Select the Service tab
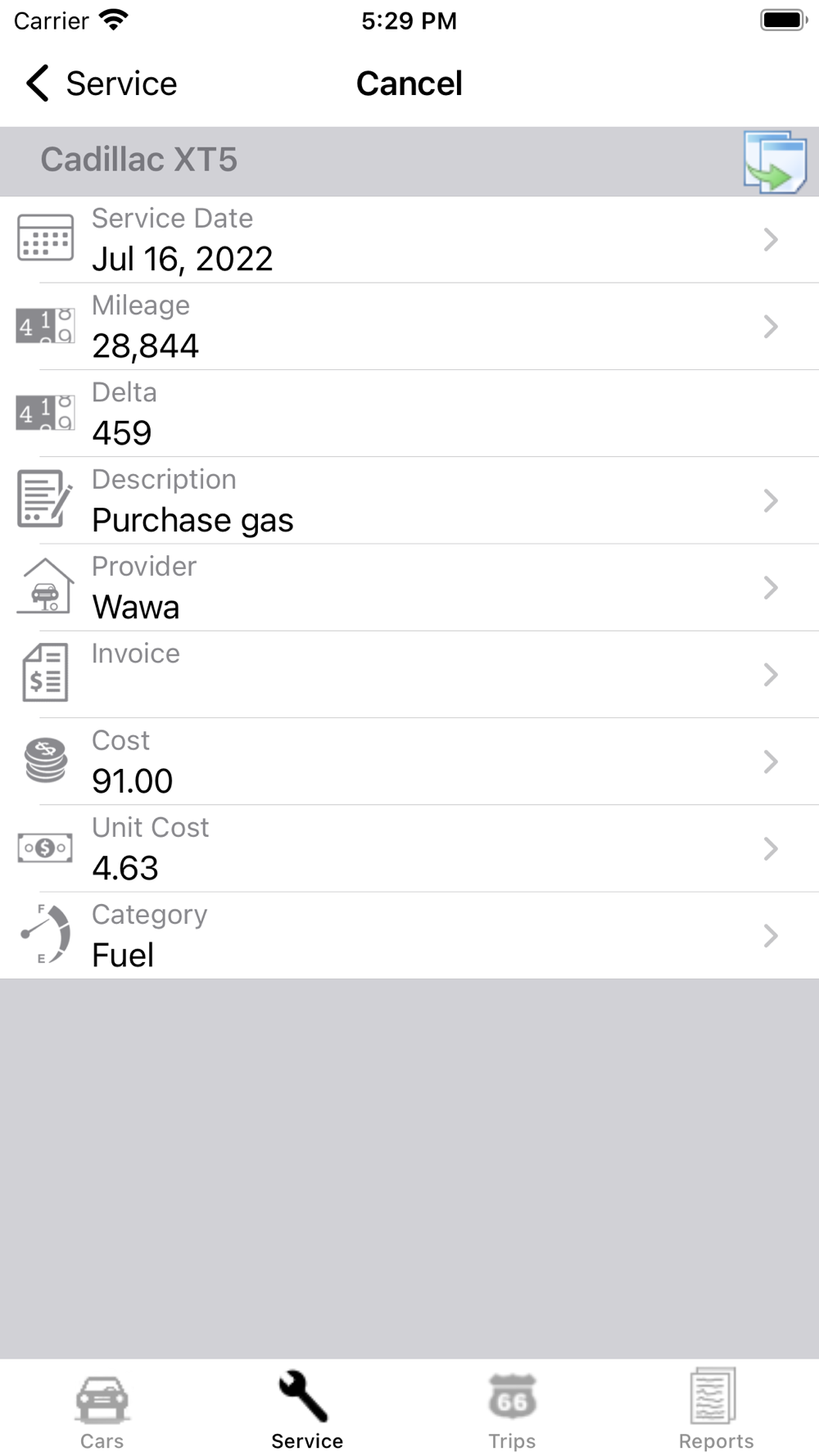 tap(307, 1410)
